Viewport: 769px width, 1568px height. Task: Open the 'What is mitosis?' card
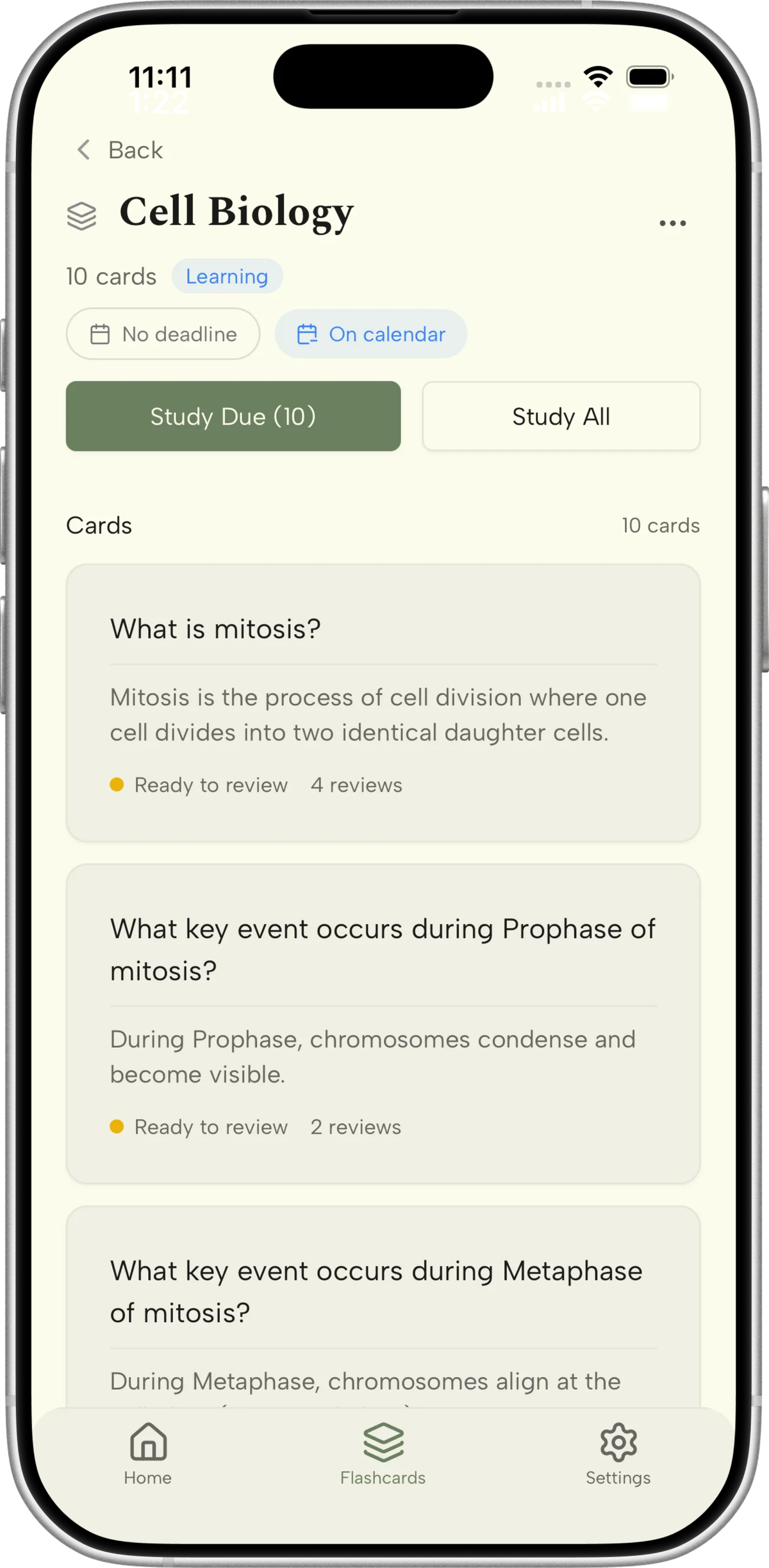pos(383,702)
